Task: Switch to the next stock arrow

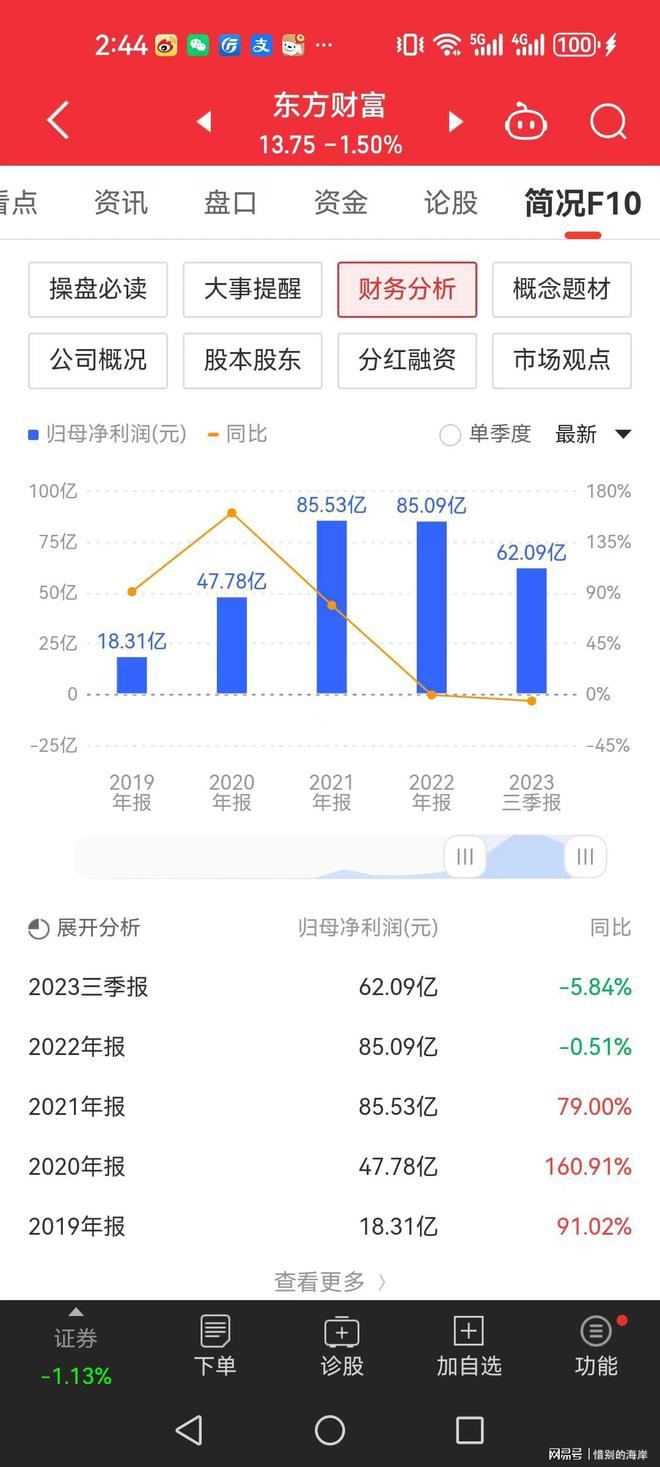Action: point(455,122)
